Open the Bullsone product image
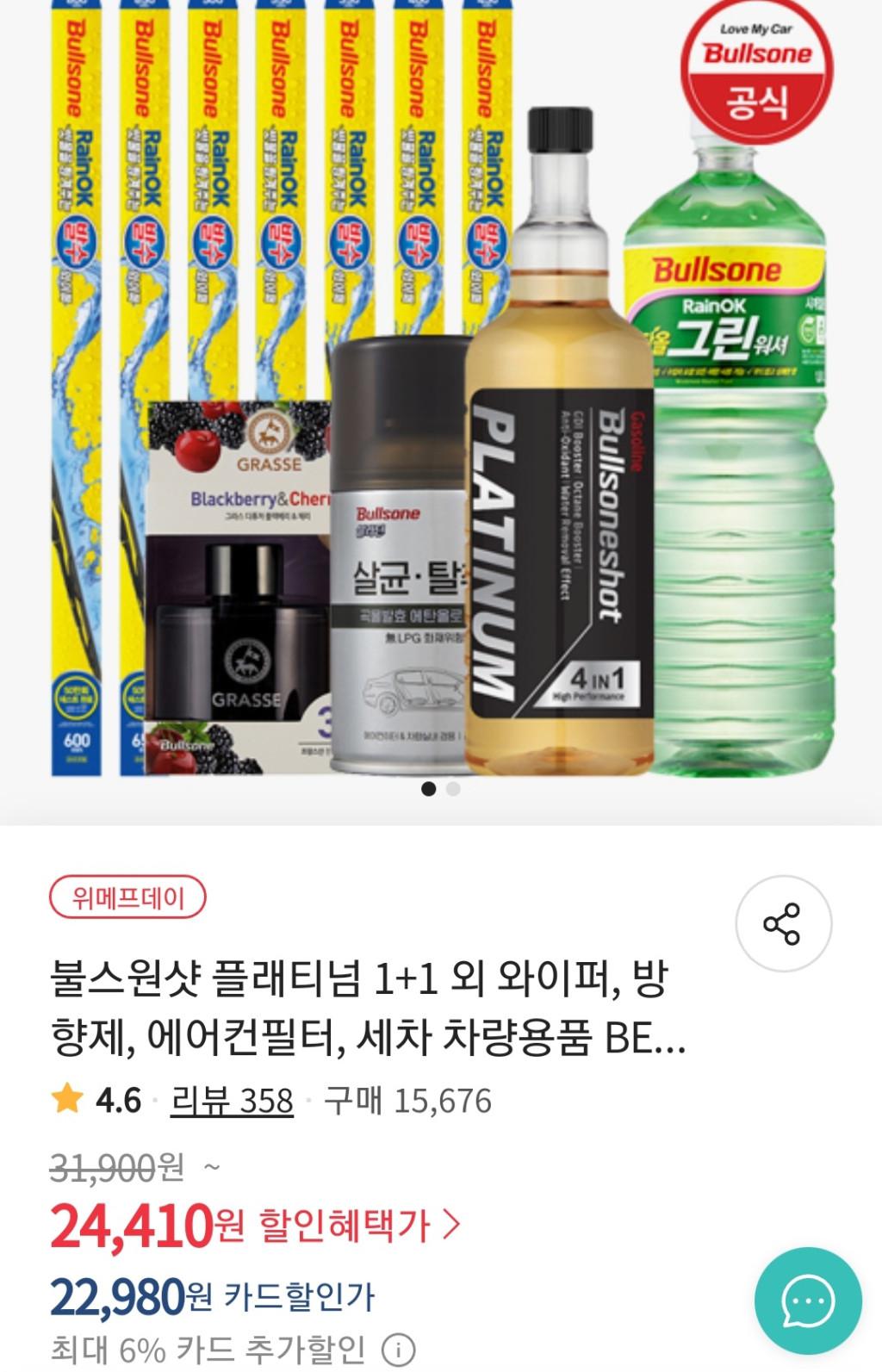This screenshot has height=1372, width=882. pyautogui.click(x=441, y=396)
